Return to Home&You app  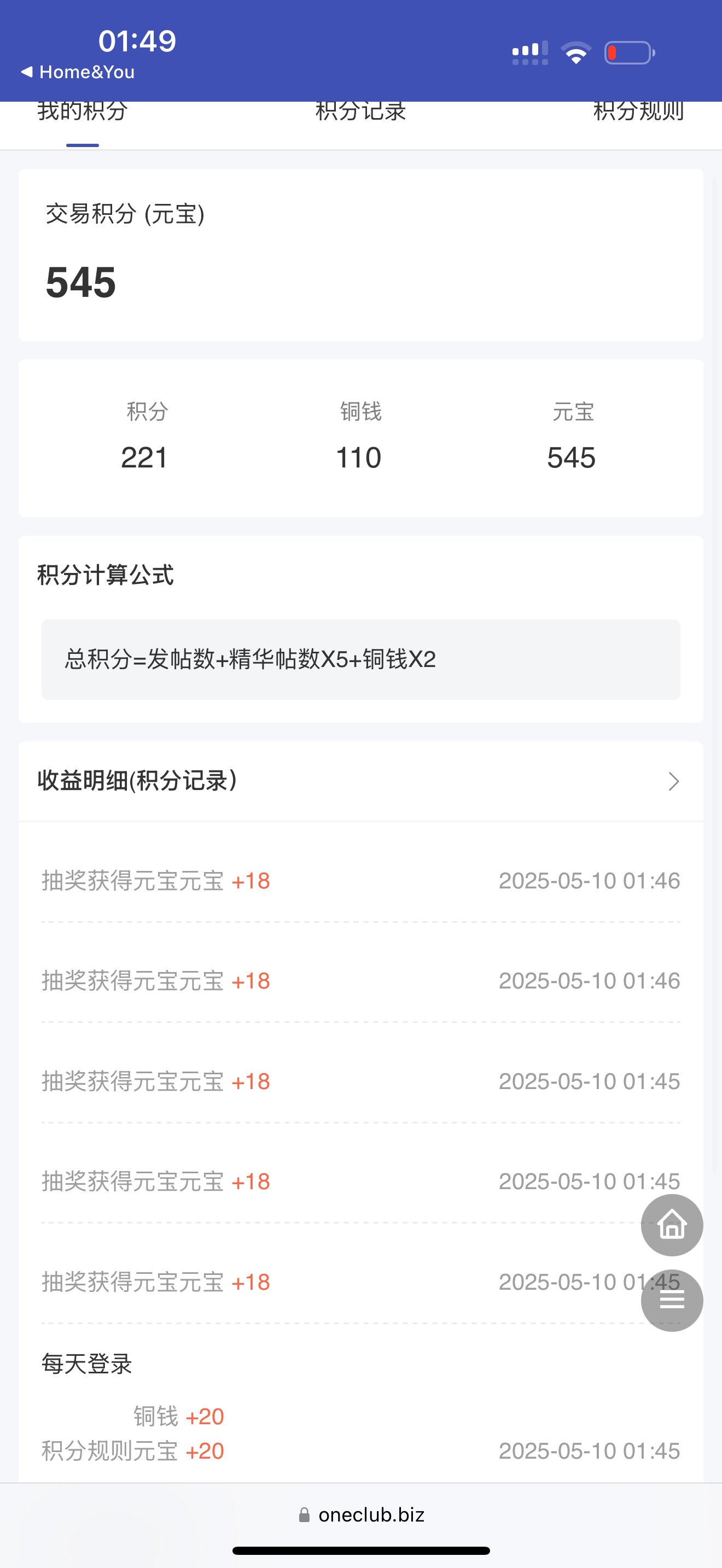(x=78, y=72)
